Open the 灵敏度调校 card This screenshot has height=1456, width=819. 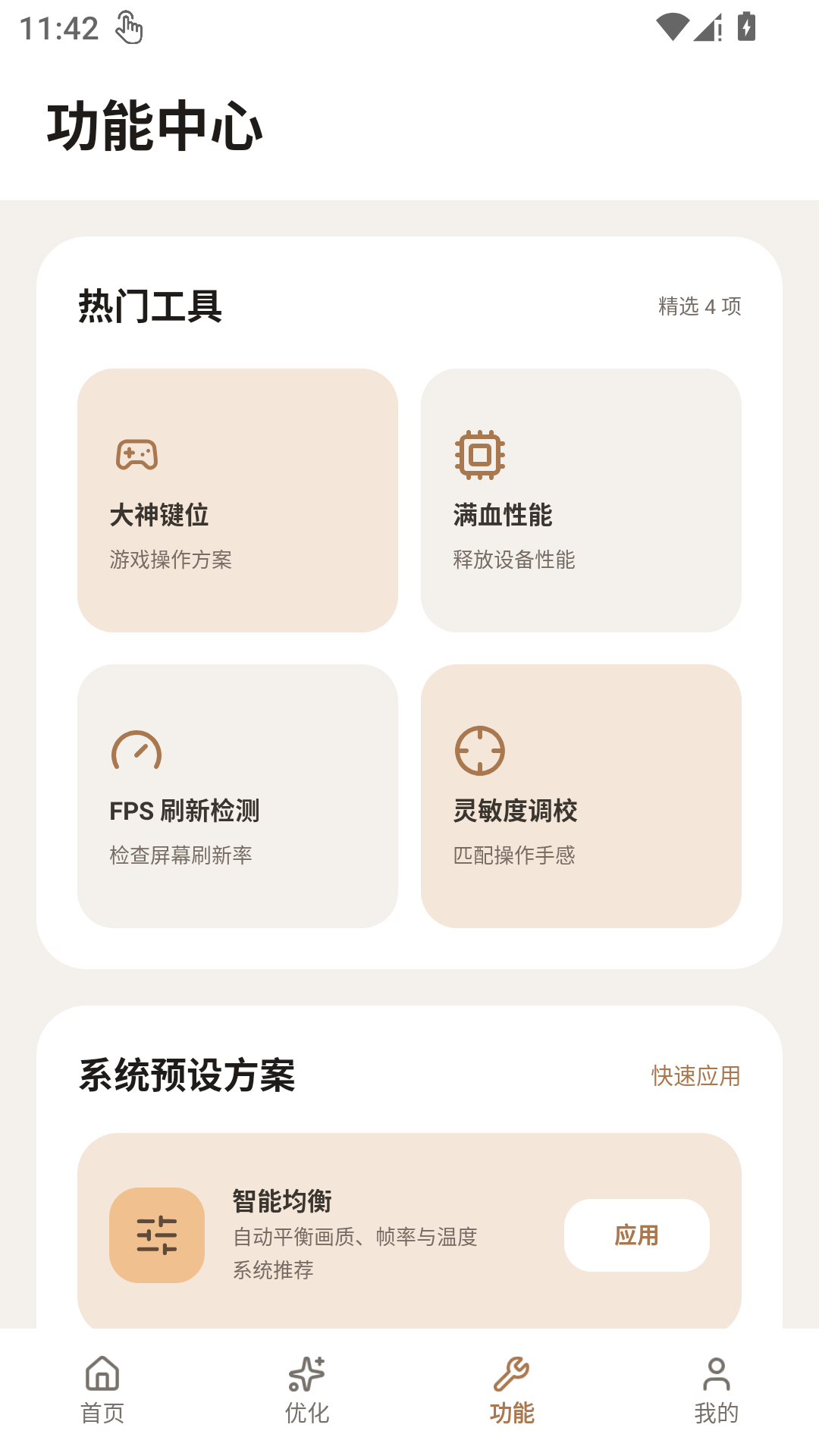click(x=581, y=796)
